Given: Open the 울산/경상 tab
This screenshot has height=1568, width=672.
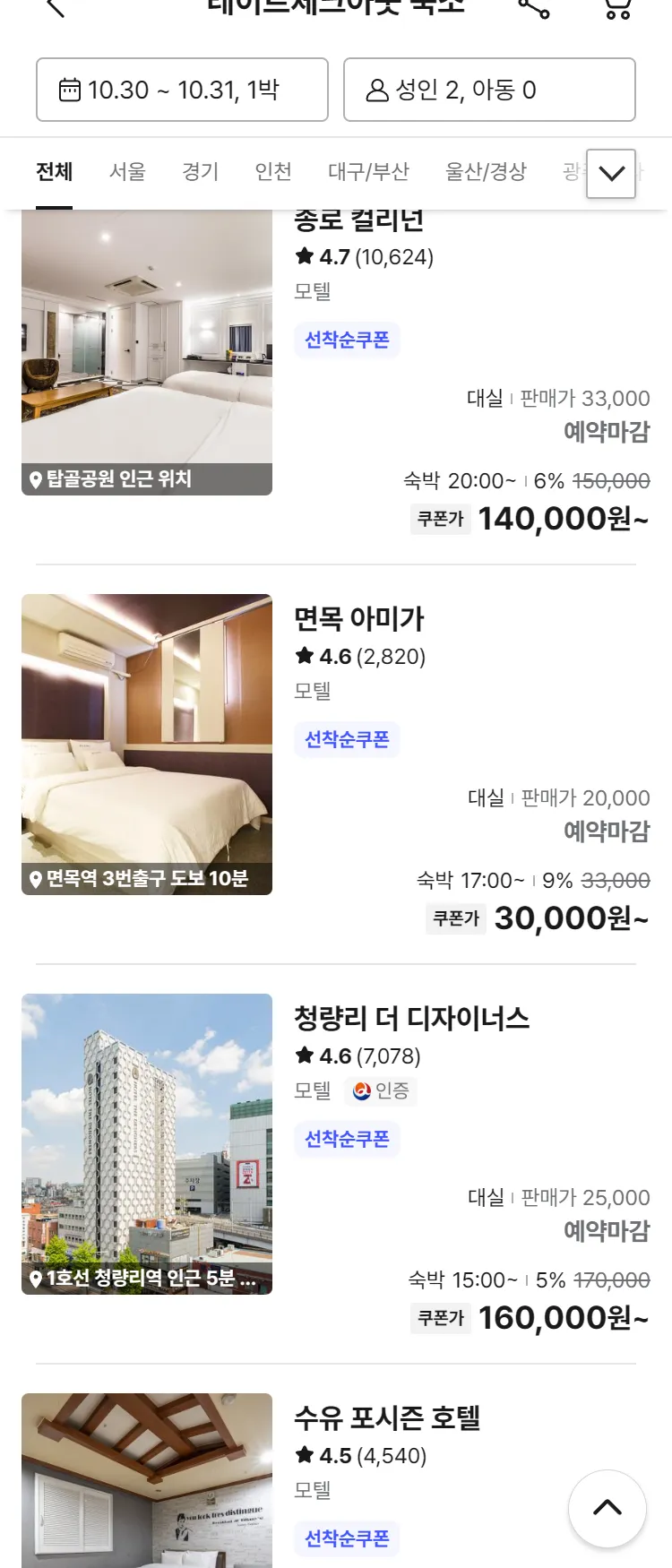Looking at the screenshot, I should [486, 171].
